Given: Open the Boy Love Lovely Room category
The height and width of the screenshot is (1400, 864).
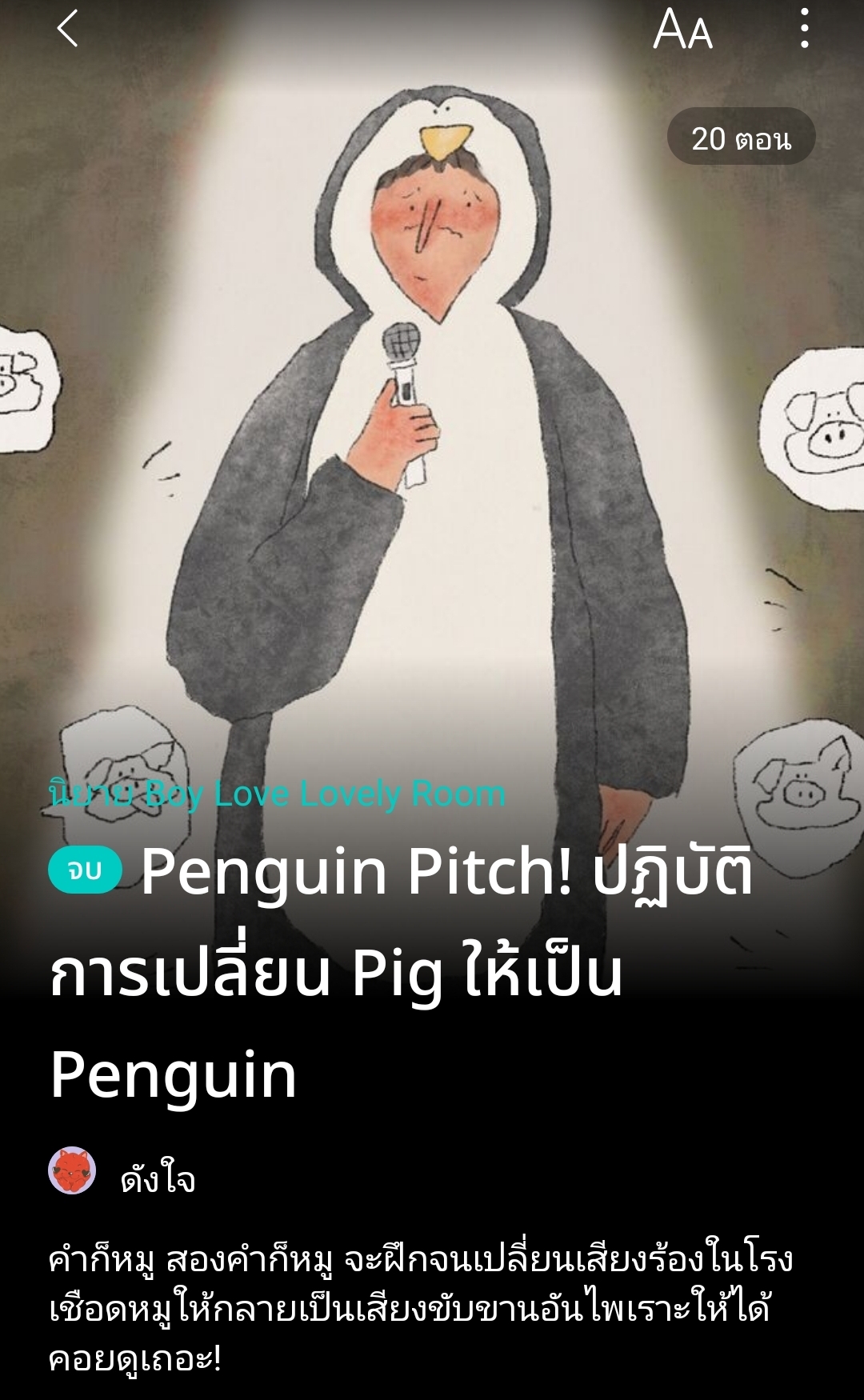Looking at the screenshot, I should 277,794.
